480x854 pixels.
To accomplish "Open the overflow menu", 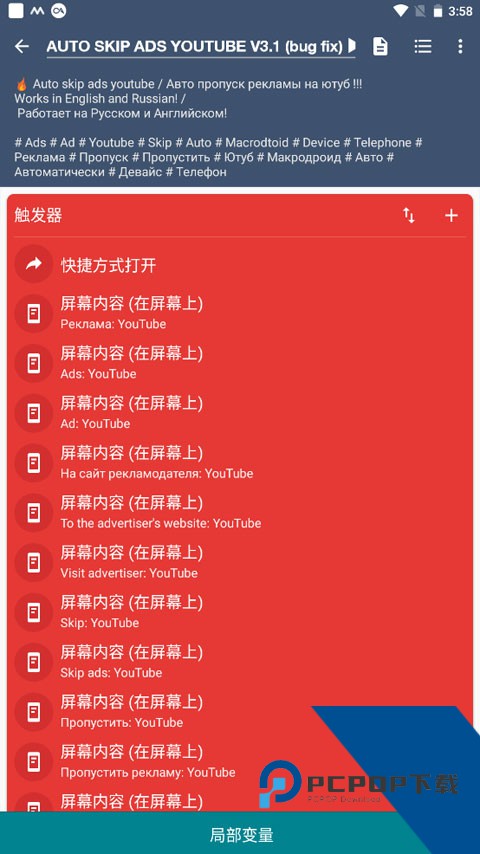I will tap(460, 46).
